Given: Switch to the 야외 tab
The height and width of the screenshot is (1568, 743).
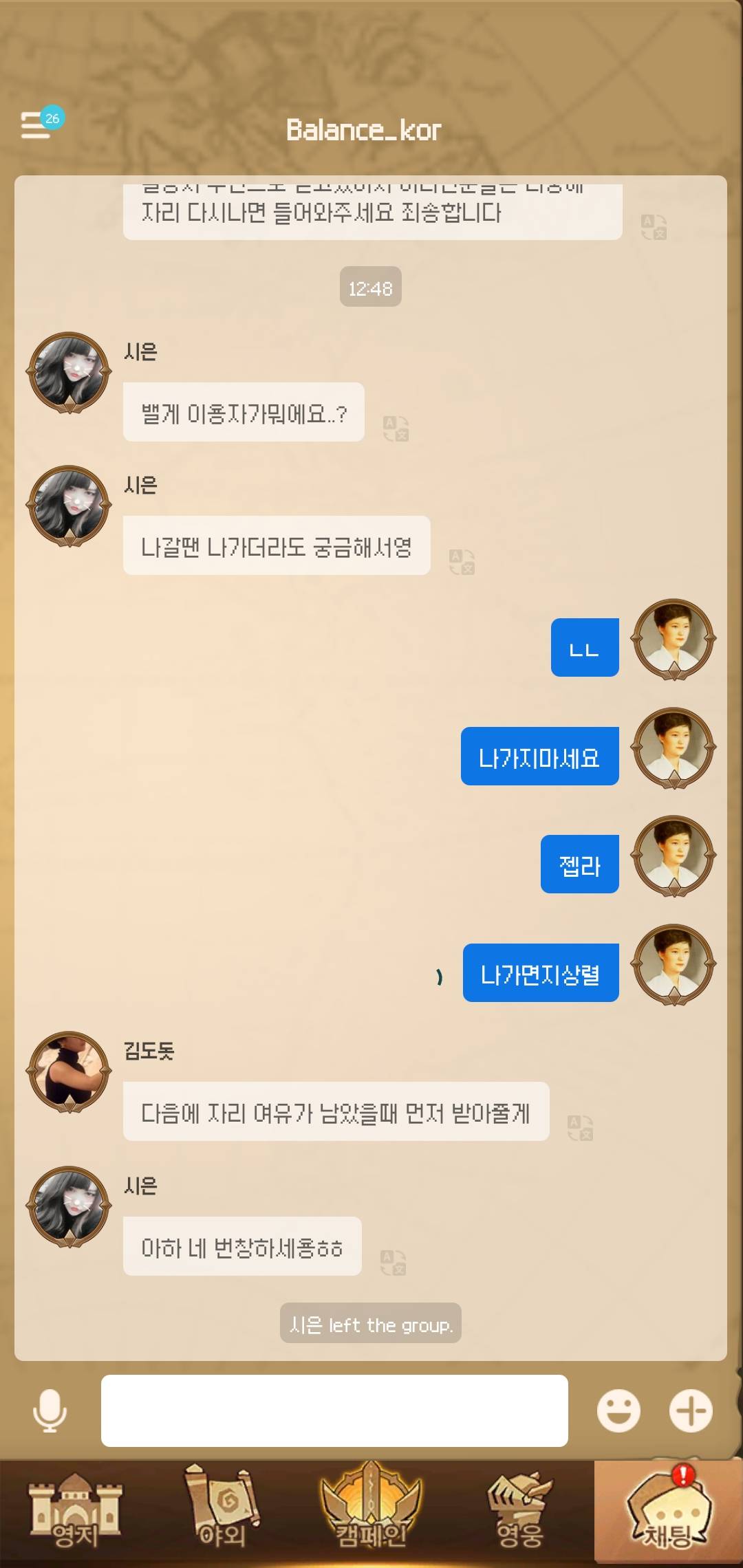Looking at the screenshot, I should click(x=222, y=1512).
